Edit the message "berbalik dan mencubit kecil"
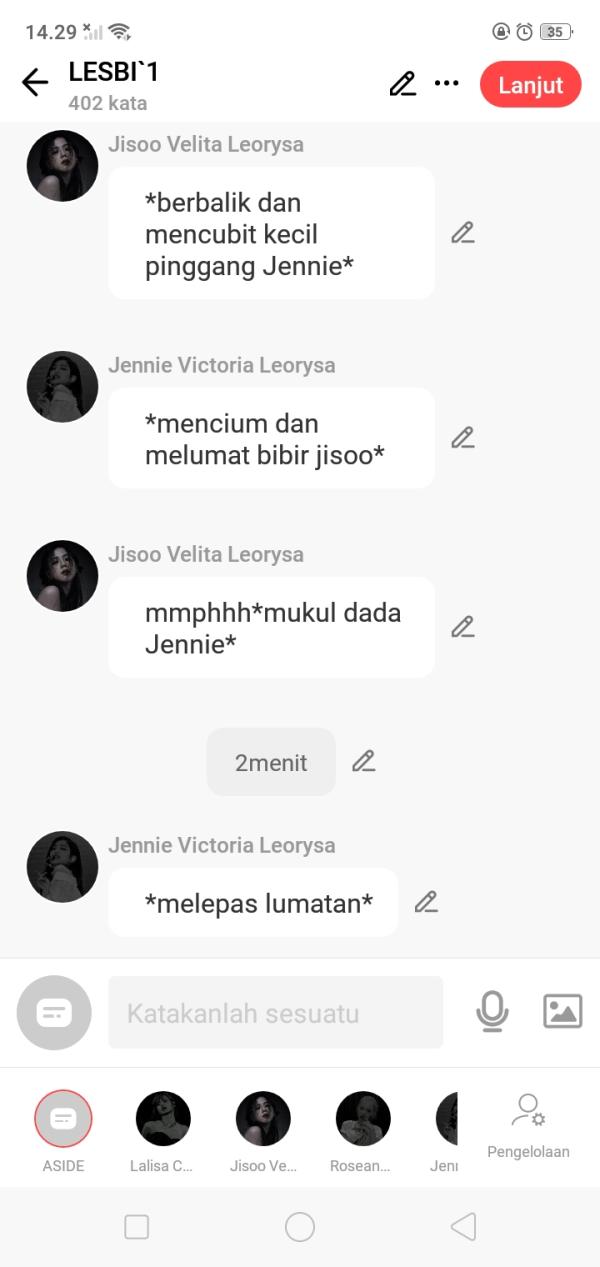The image size is (600, 1267). pos(462,233)
